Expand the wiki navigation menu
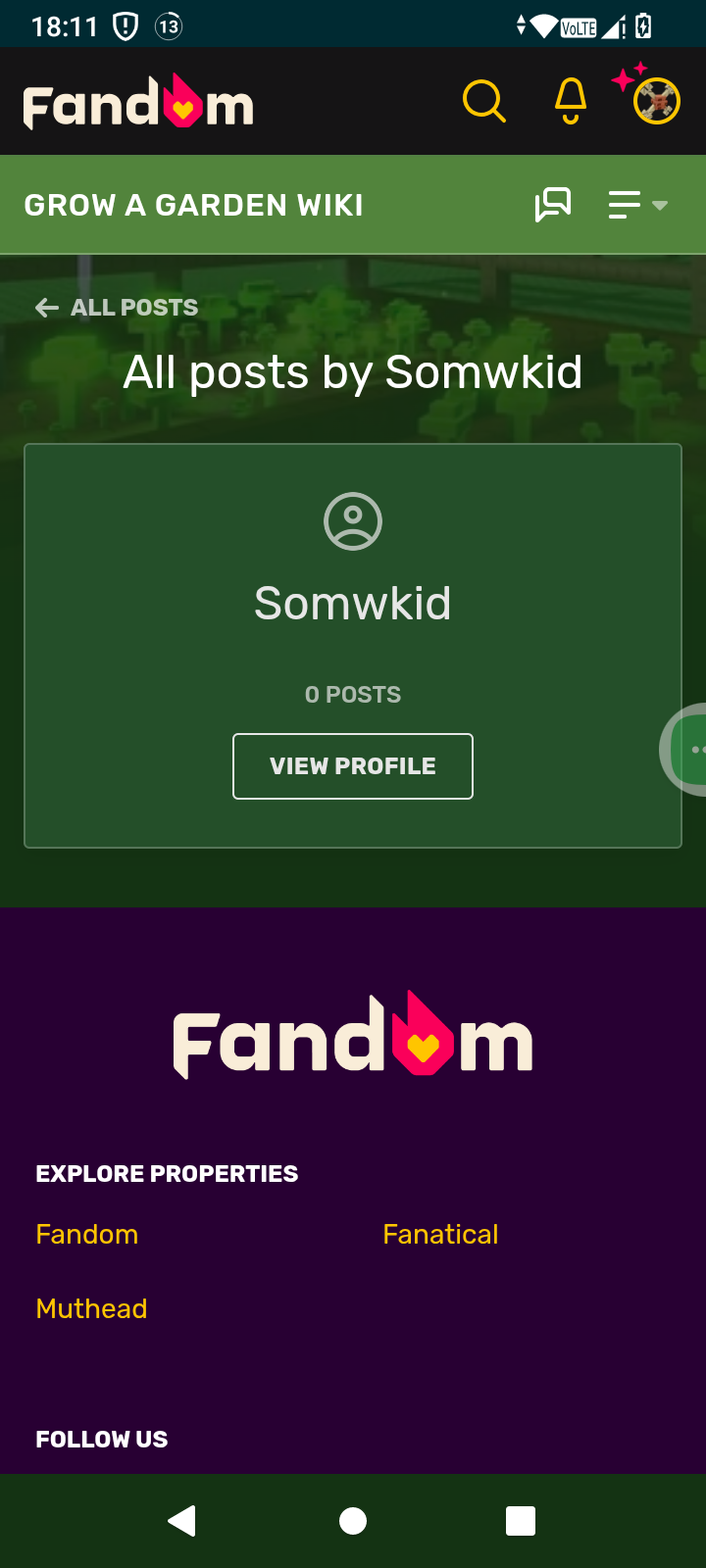This screenshot has height=1568, width=706. [x=637, y=205]
